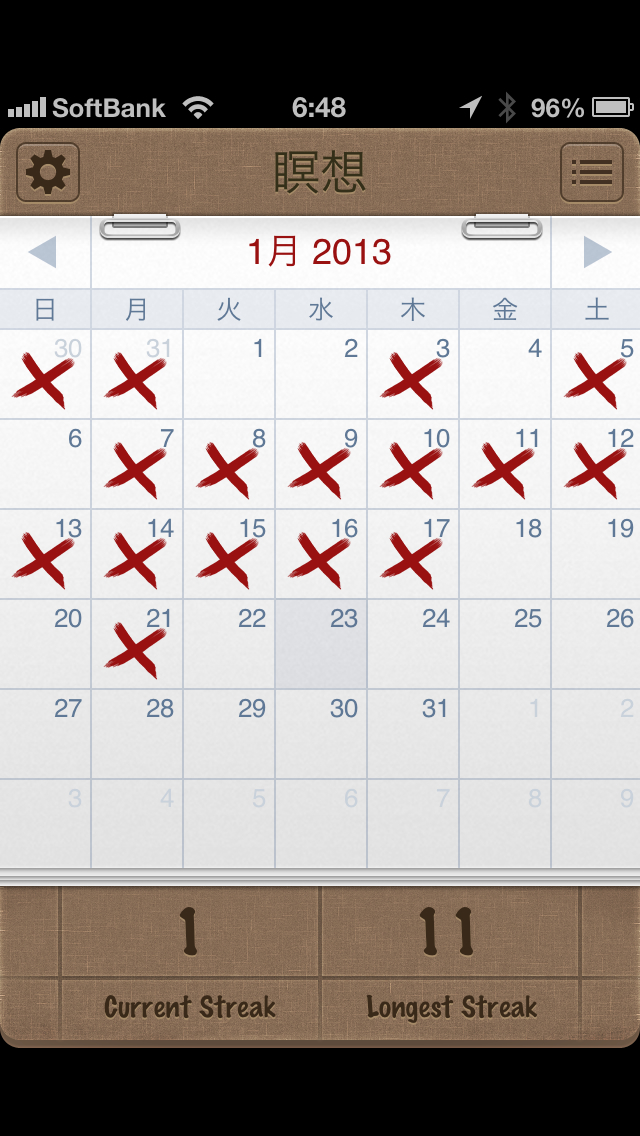Screen dimensions: 640x1136
Task: Toggle the mark on January 6
Action: (x=45, y=464)
